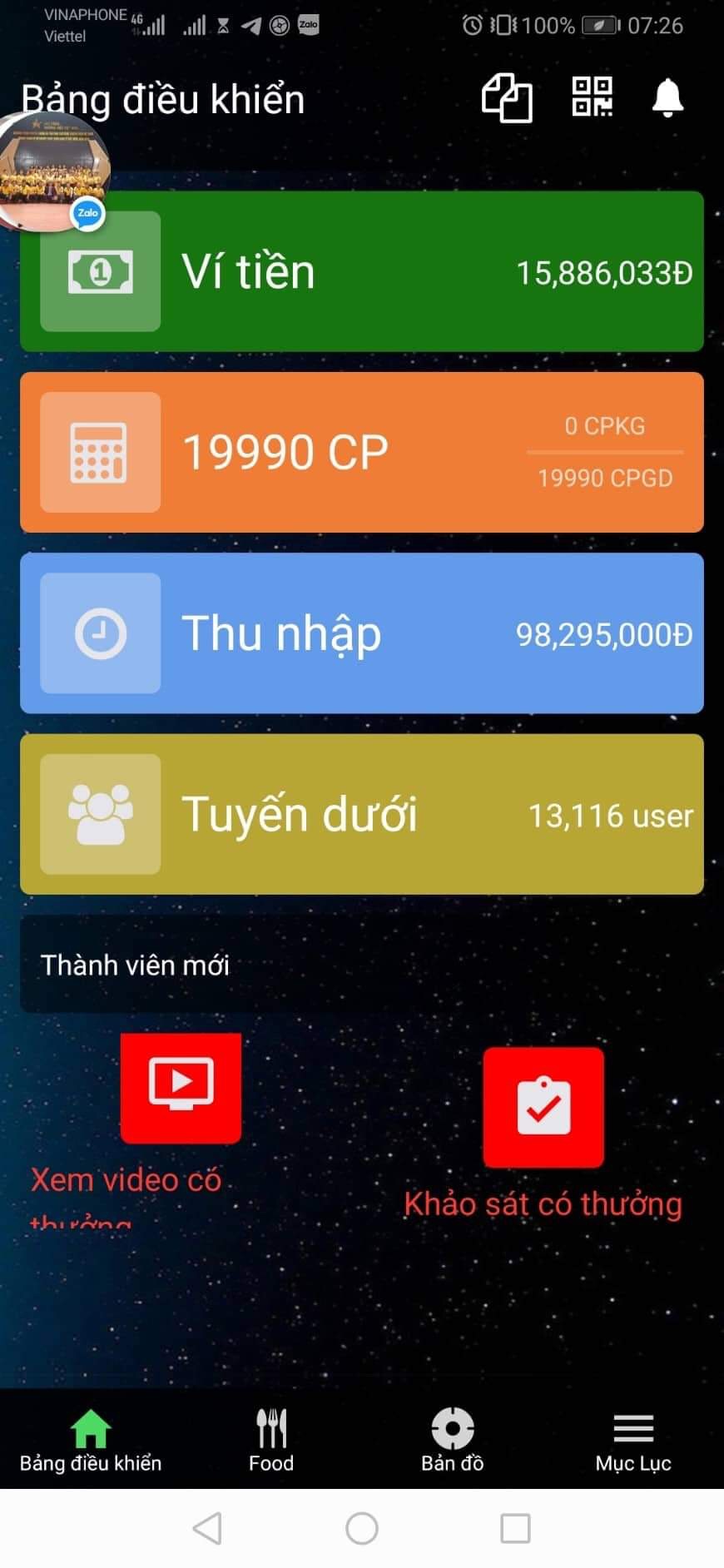
Task: Switch to the Bản đồ tab
Action: 452,1441
